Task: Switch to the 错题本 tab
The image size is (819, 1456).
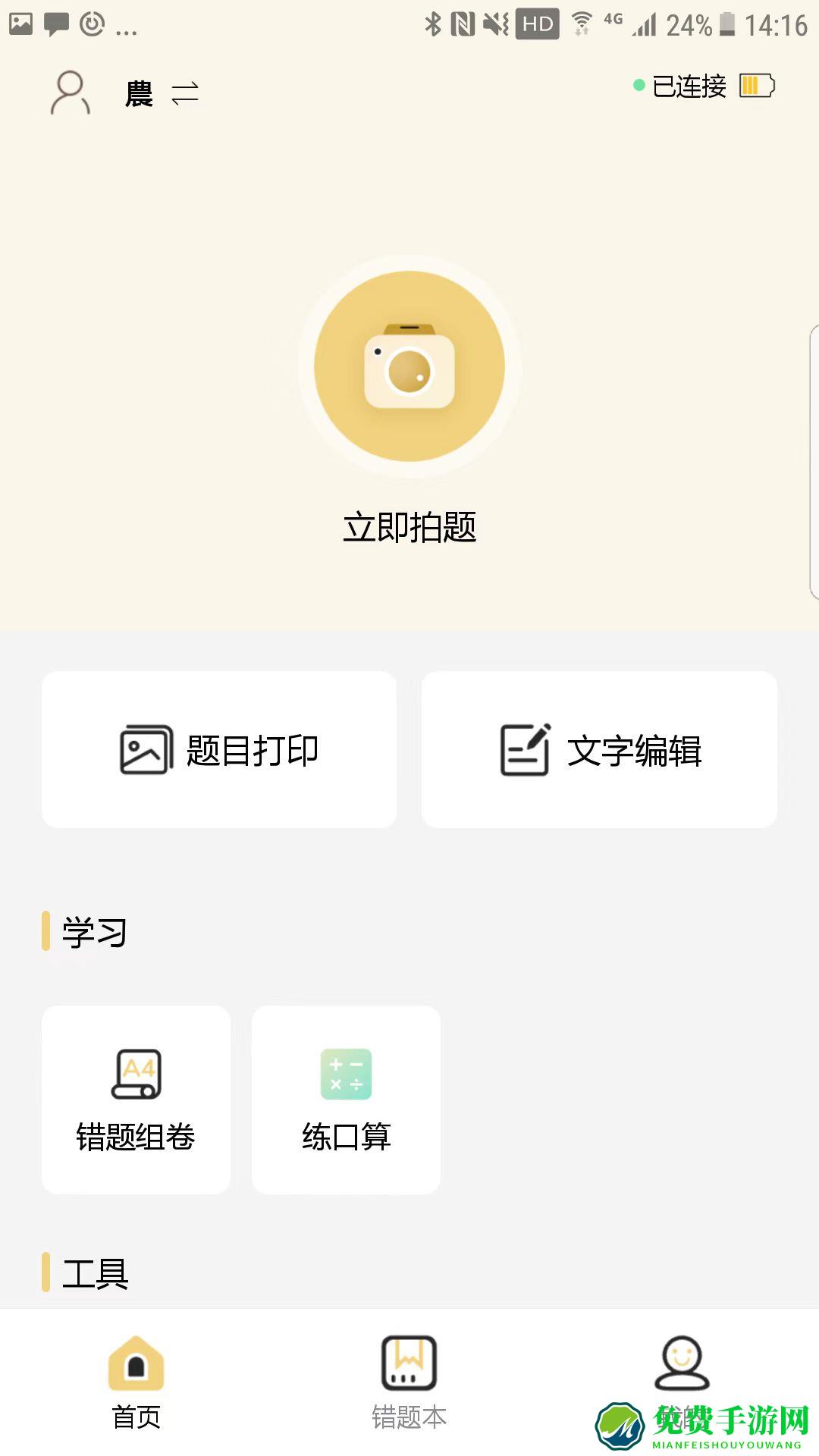Action: 409,1388
